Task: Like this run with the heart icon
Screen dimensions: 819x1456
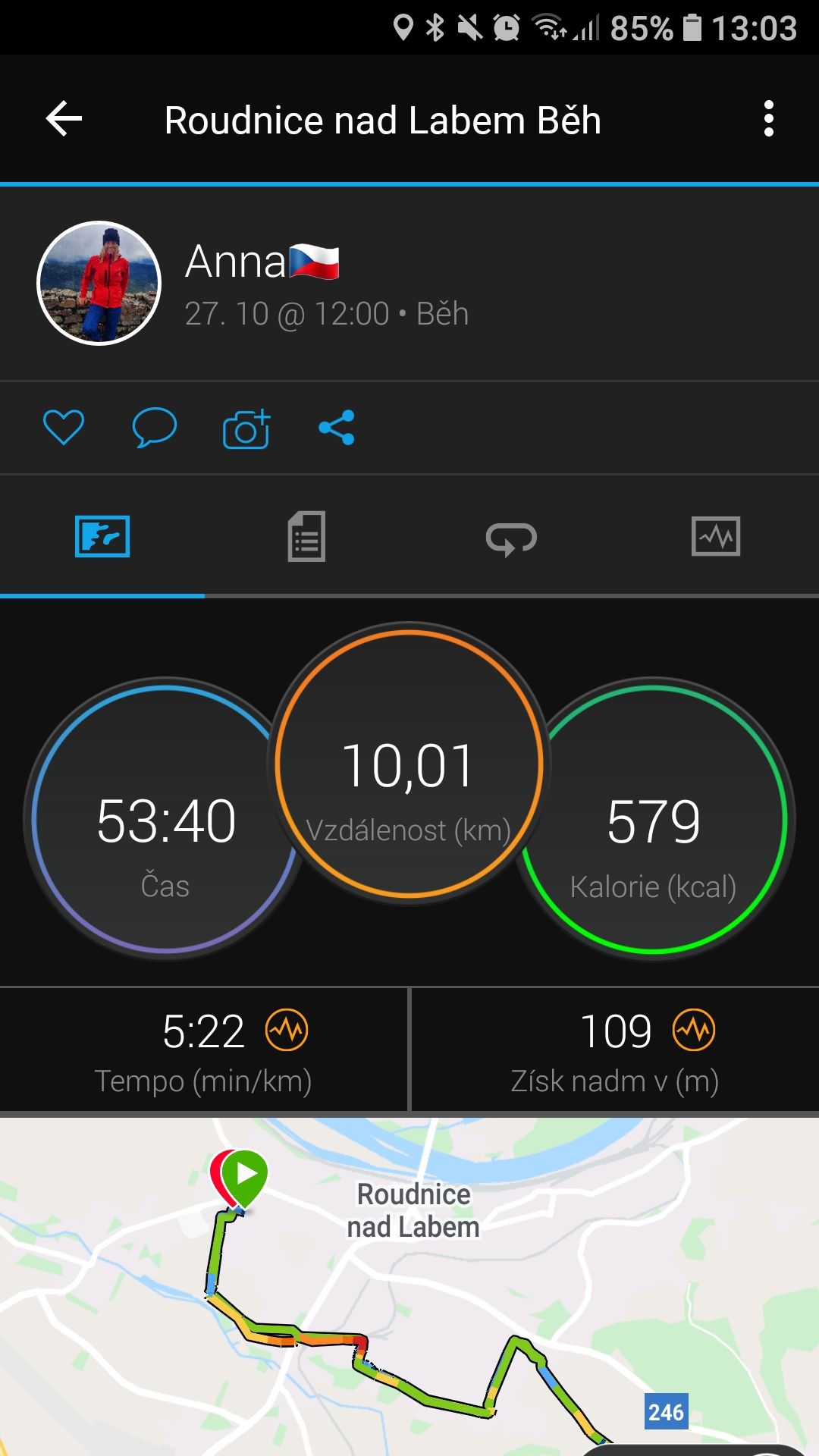Action: tap(64, 427)
